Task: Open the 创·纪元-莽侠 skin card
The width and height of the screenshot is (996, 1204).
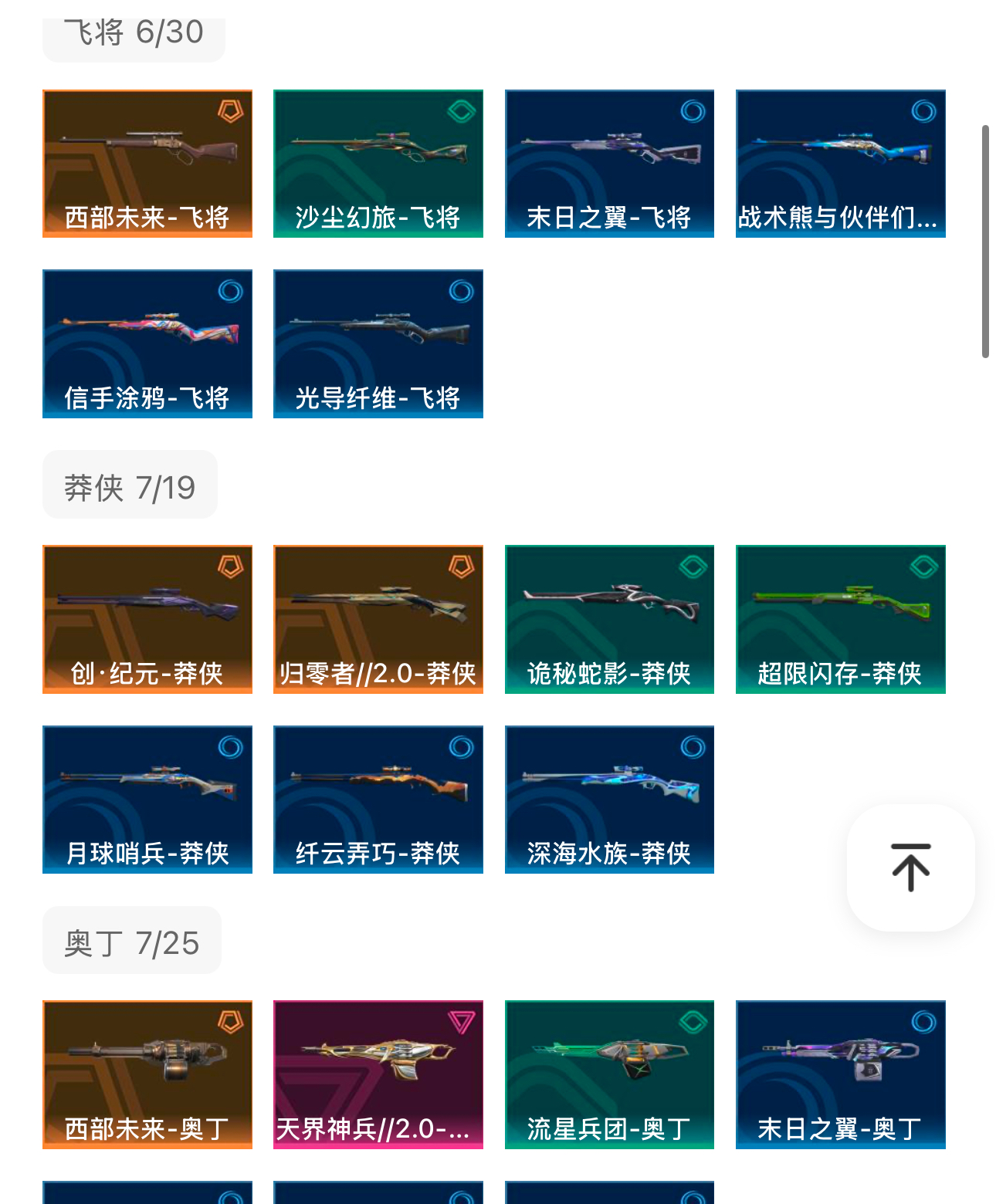Action: (x=147, y=618)
